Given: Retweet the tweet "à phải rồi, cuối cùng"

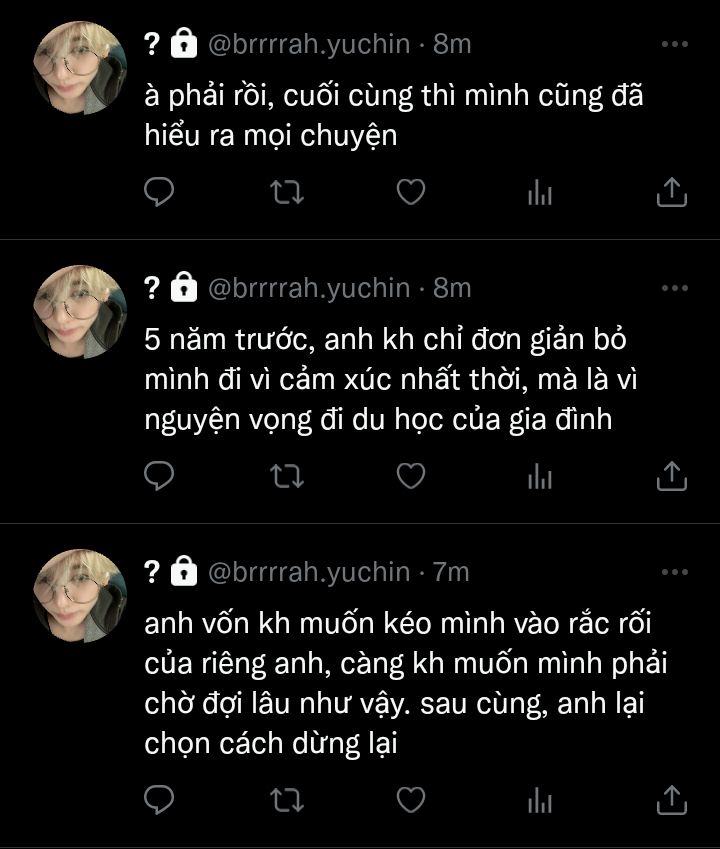Looking at the screenshot, I should coord(287,191).
